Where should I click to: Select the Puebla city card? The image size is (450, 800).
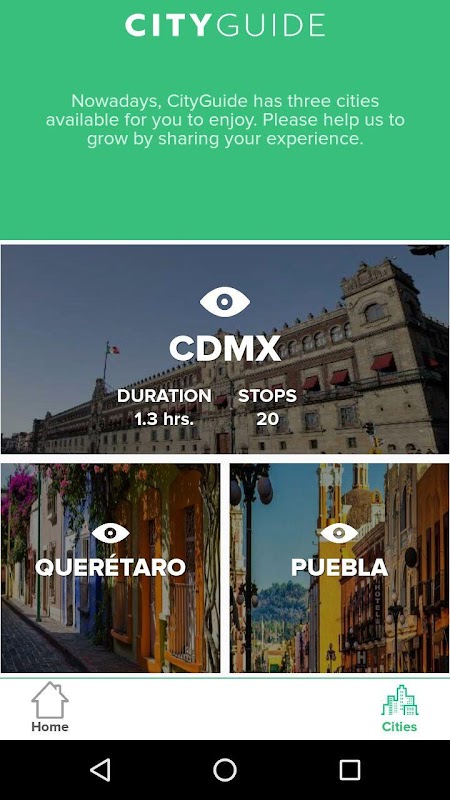(x=339, y=568)
